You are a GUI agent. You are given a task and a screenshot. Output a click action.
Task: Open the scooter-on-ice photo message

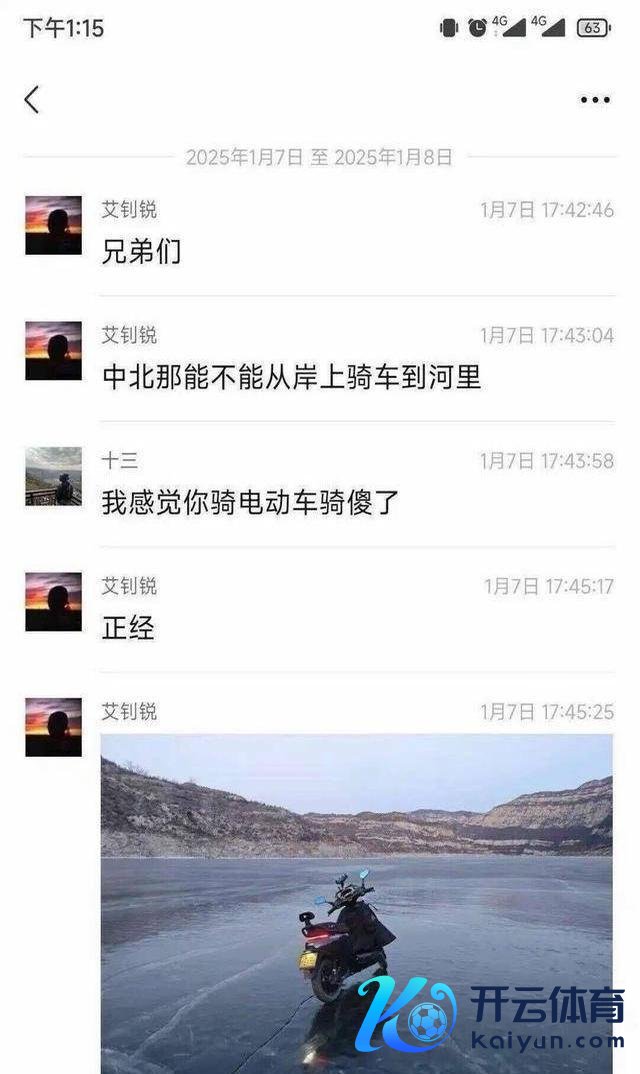pos(356,900)
